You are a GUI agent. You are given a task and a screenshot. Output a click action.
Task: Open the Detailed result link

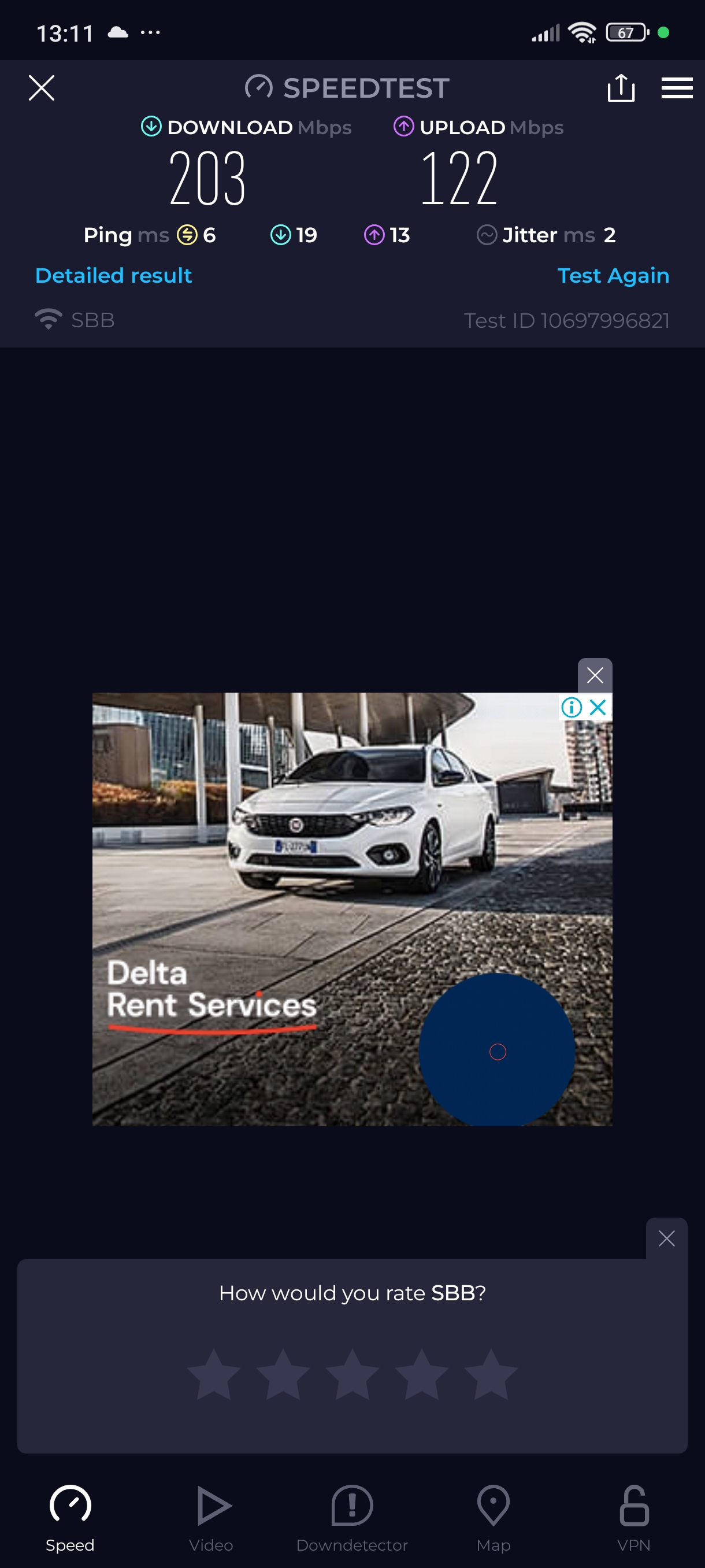point(114,275)
